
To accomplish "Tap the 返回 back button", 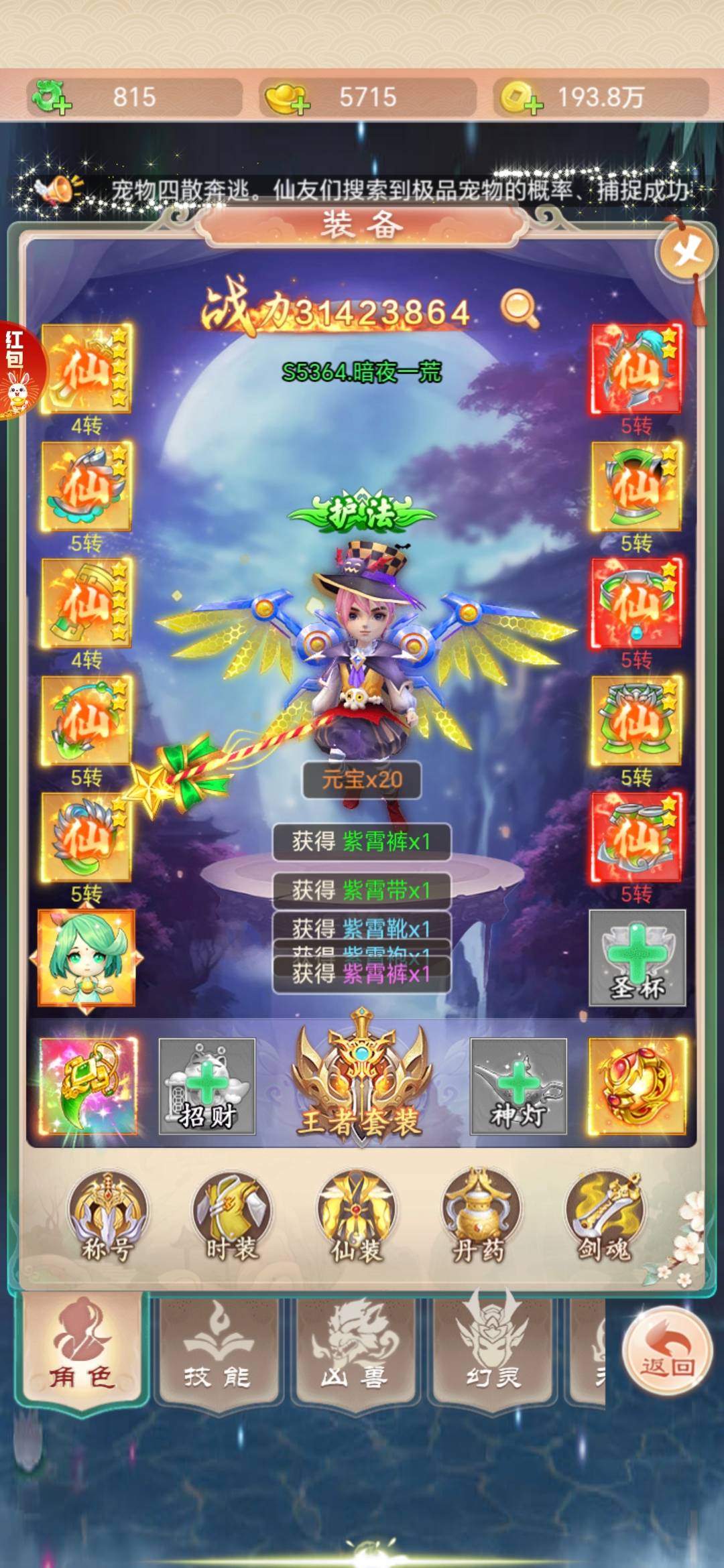I will (666, 1351).
